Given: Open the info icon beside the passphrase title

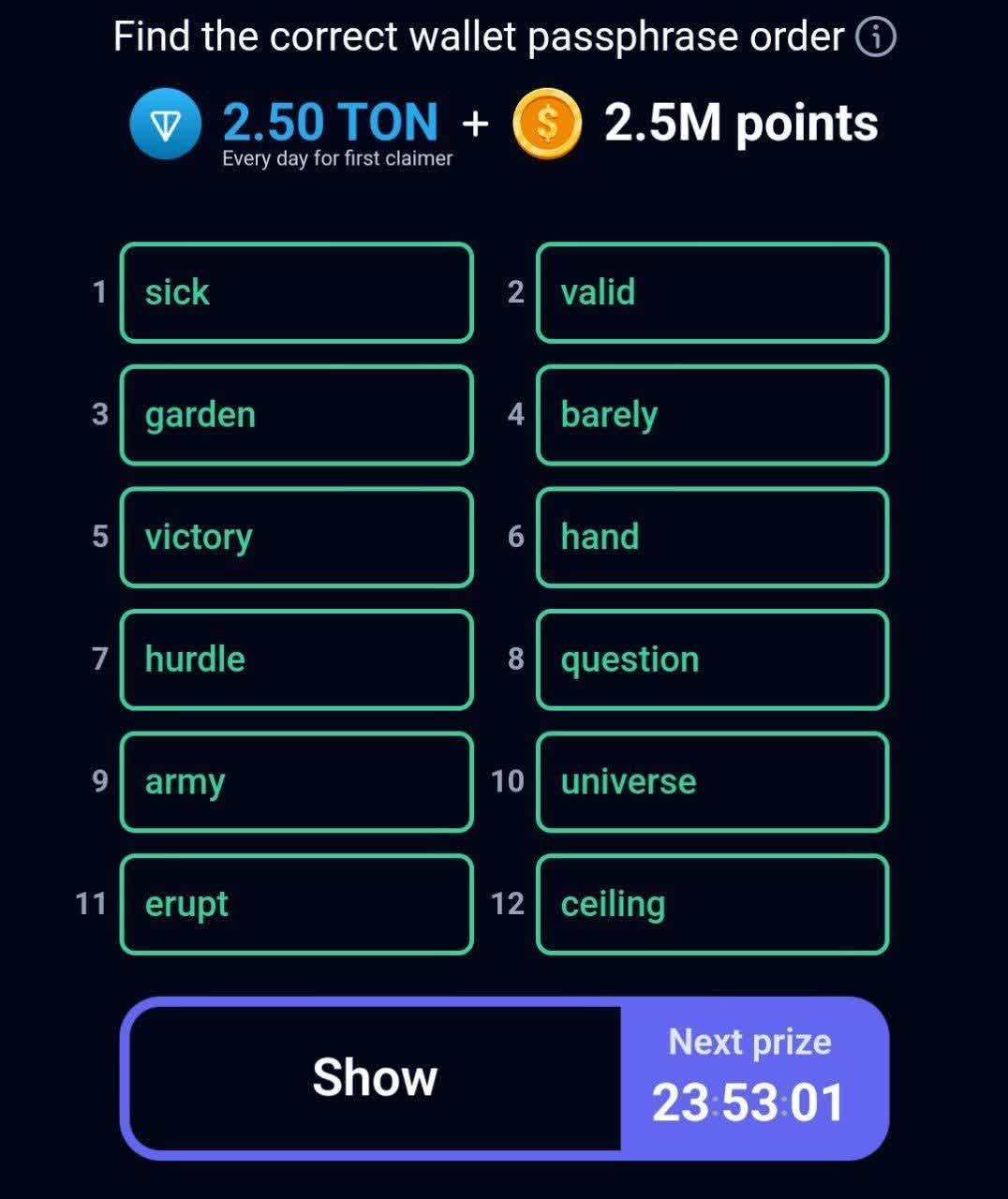Looking at the screenshot, I should (876, 37).
